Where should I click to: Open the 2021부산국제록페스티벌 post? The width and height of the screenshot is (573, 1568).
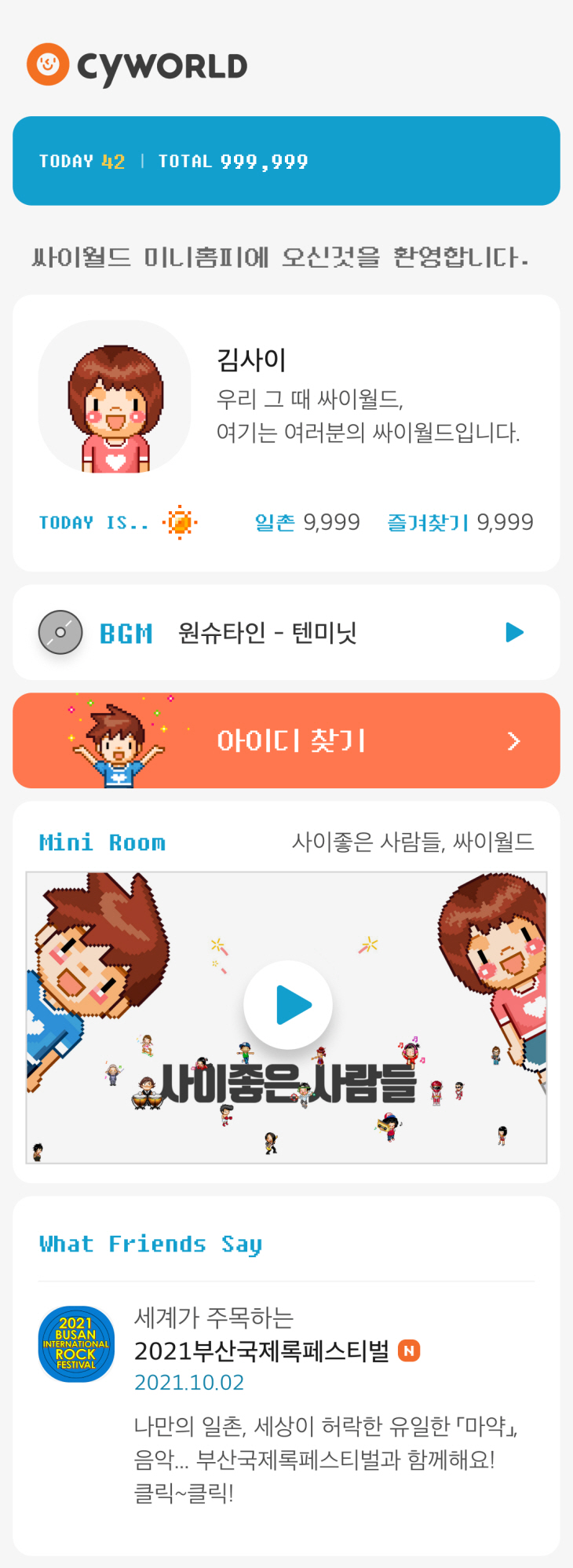click(261, 1351)
